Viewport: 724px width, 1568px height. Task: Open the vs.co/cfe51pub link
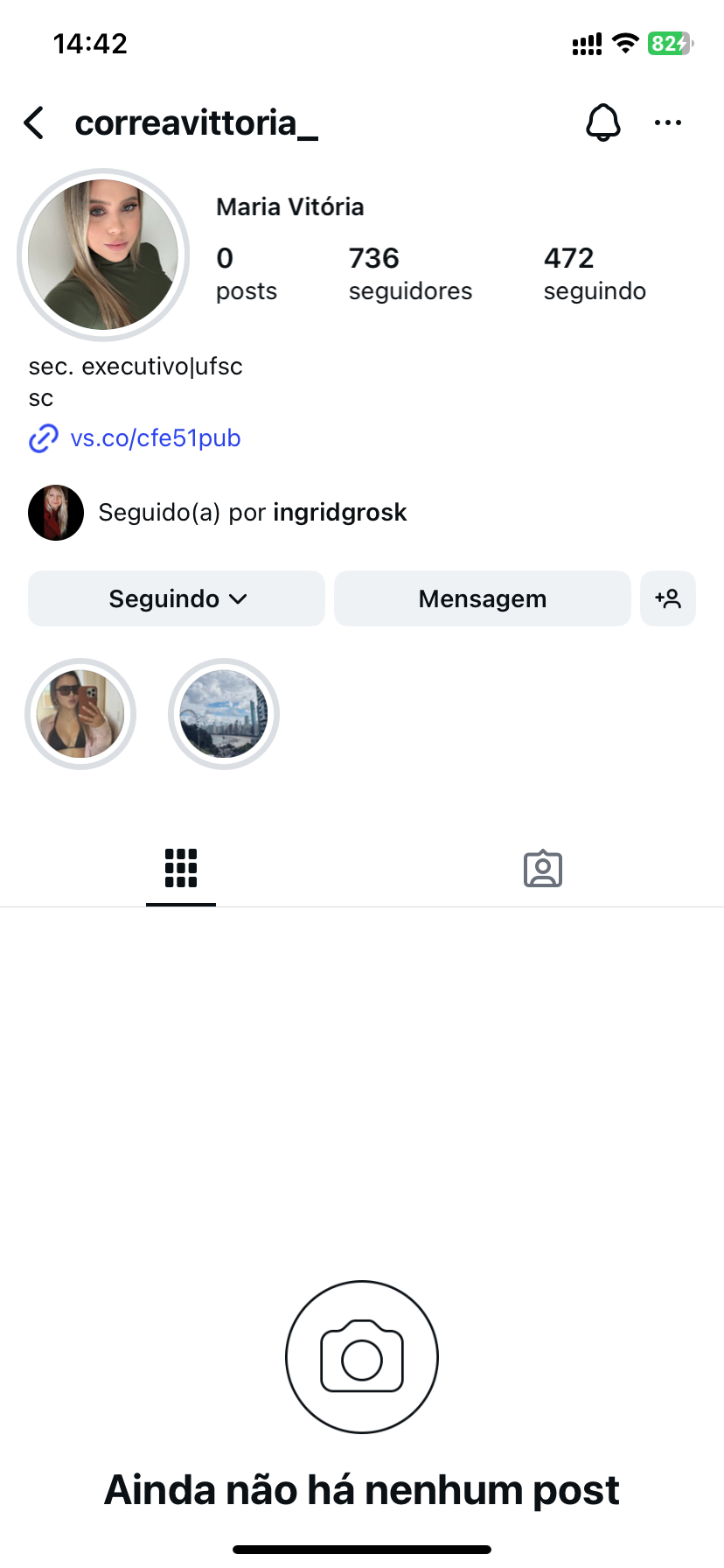point(155,438)
